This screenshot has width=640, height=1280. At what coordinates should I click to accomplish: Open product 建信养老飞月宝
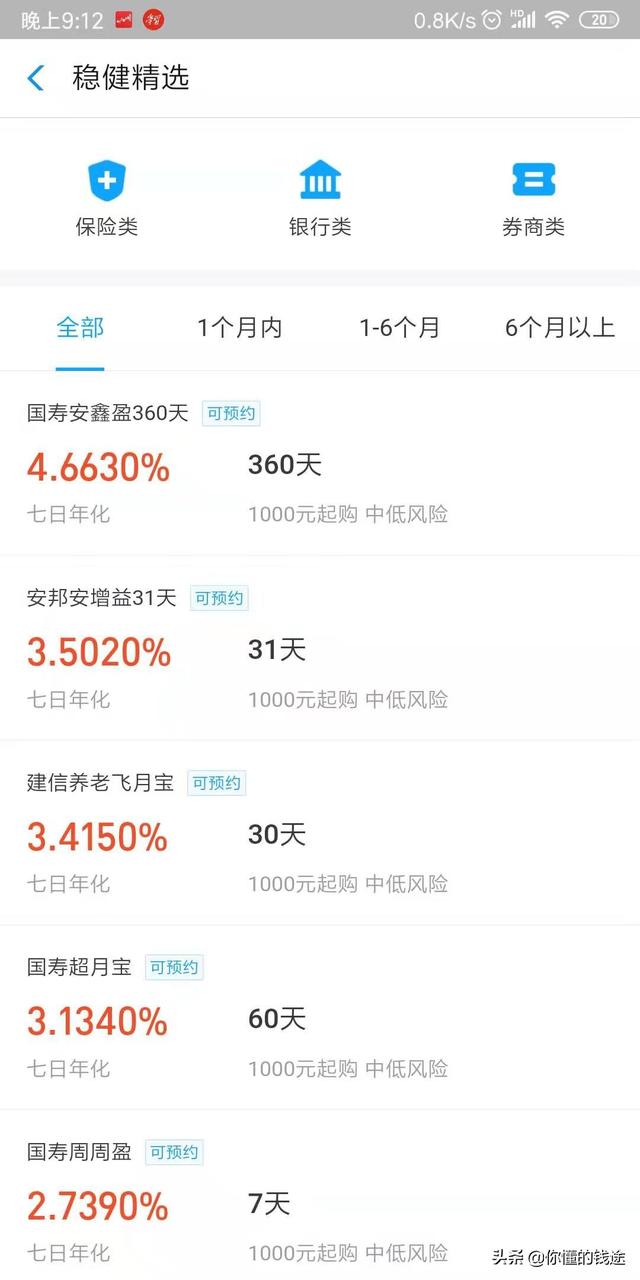coord(320,833)
